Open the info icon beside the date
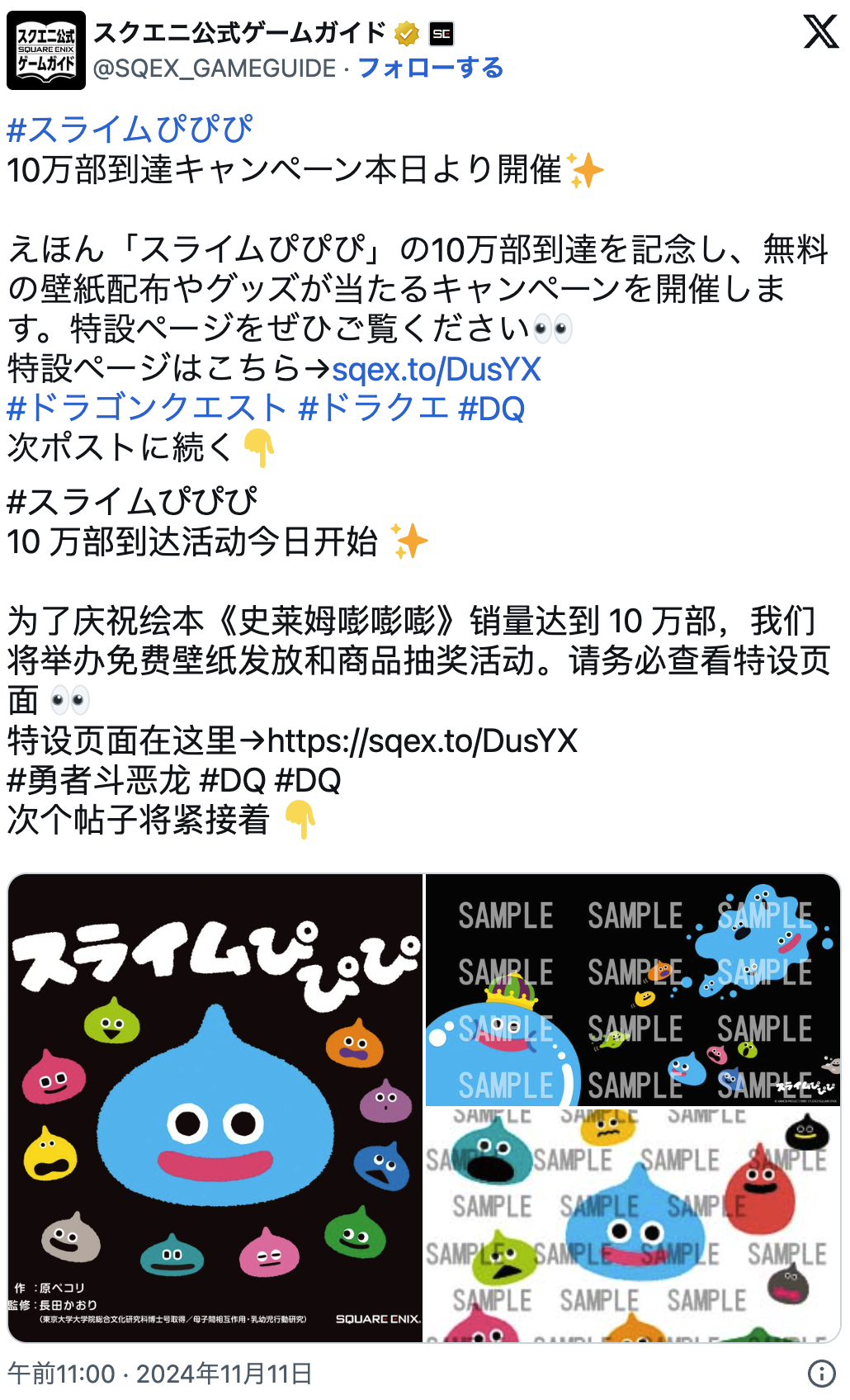 (821, 1374)
